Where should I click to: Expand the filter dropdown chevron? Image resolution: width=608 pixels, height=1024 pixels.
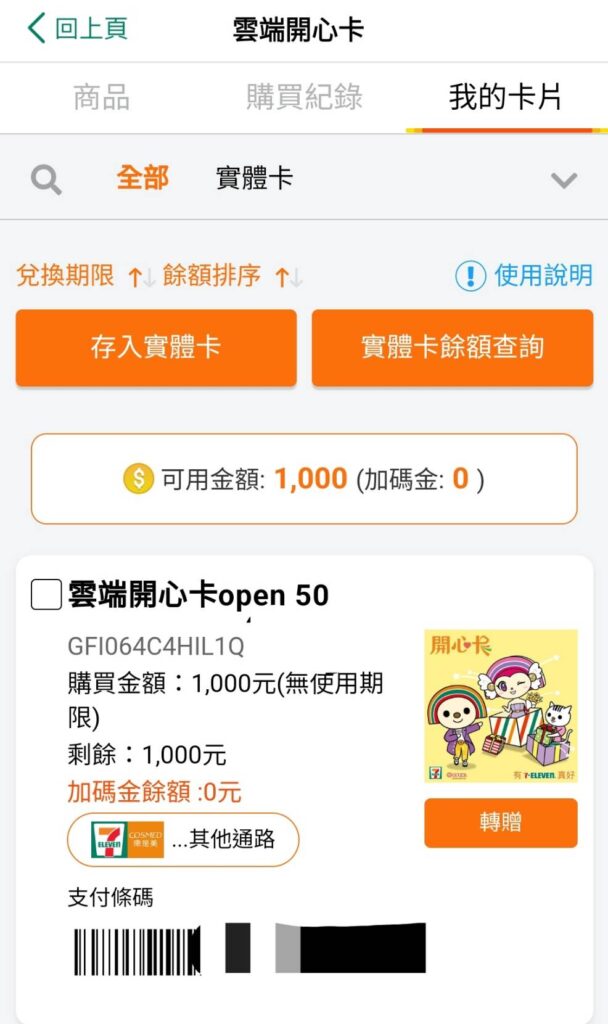pos(564,180)
